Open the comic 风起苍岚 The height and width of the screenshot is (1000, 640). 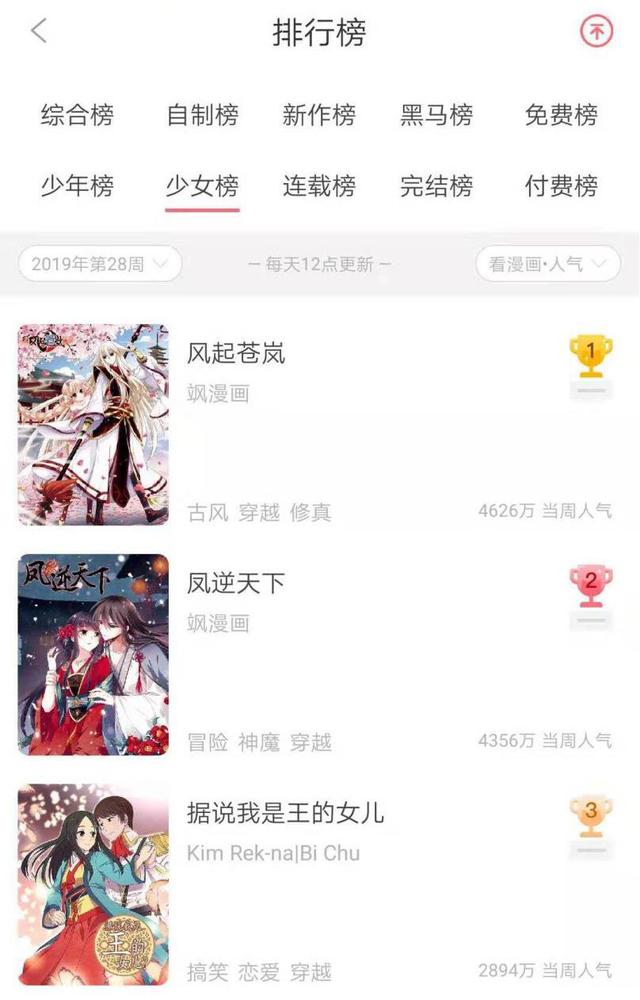(236, 353)
